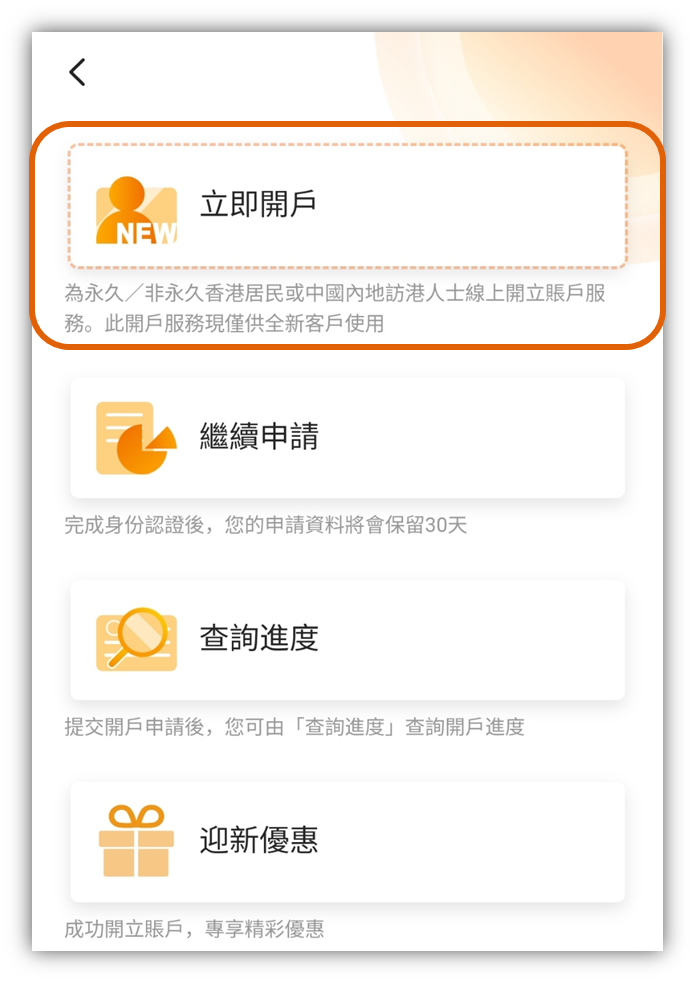View the 迎新優惠 welcome offers
The width and height of the screenshot is (695, 983).
(347, 842)
